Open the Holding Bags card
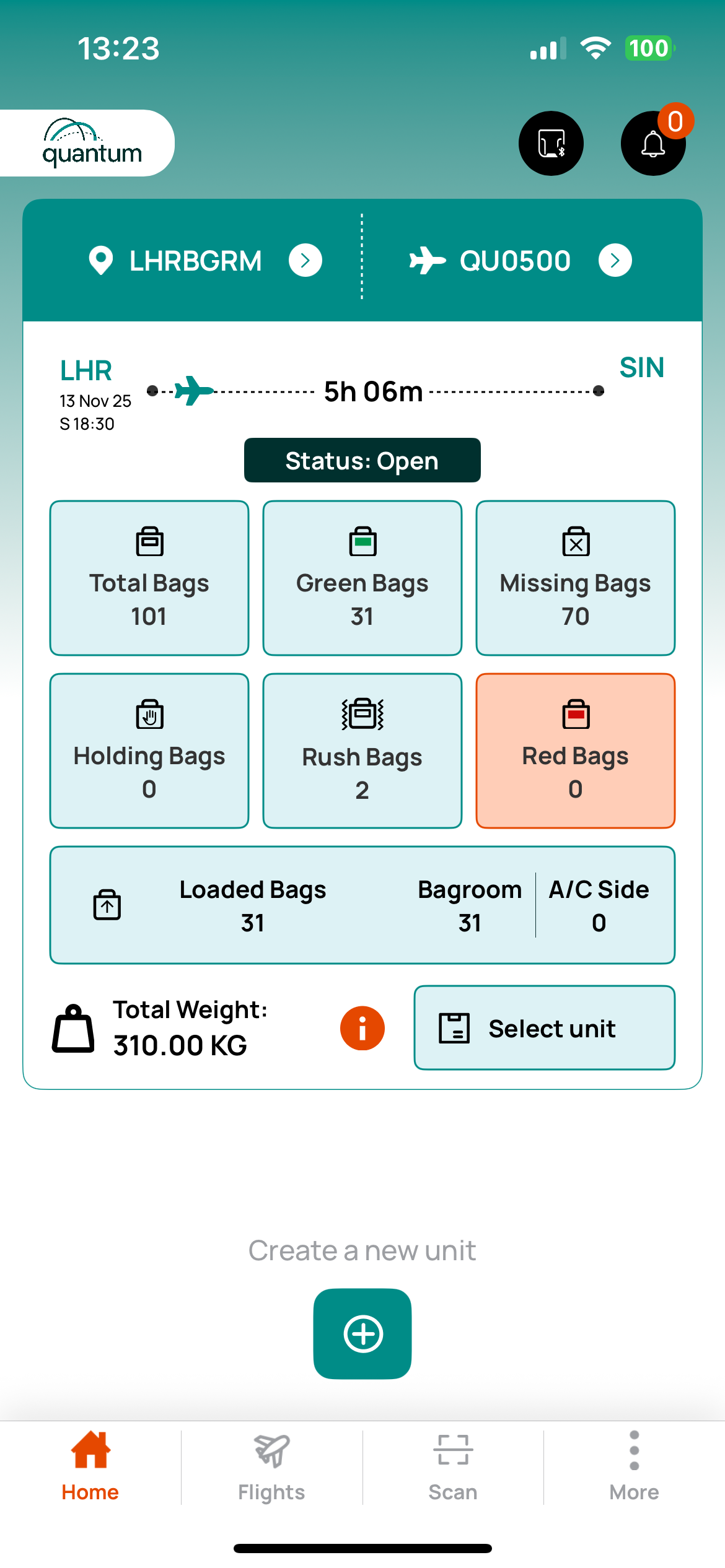This screenshot has width=725, height=1568. (149, 751)
